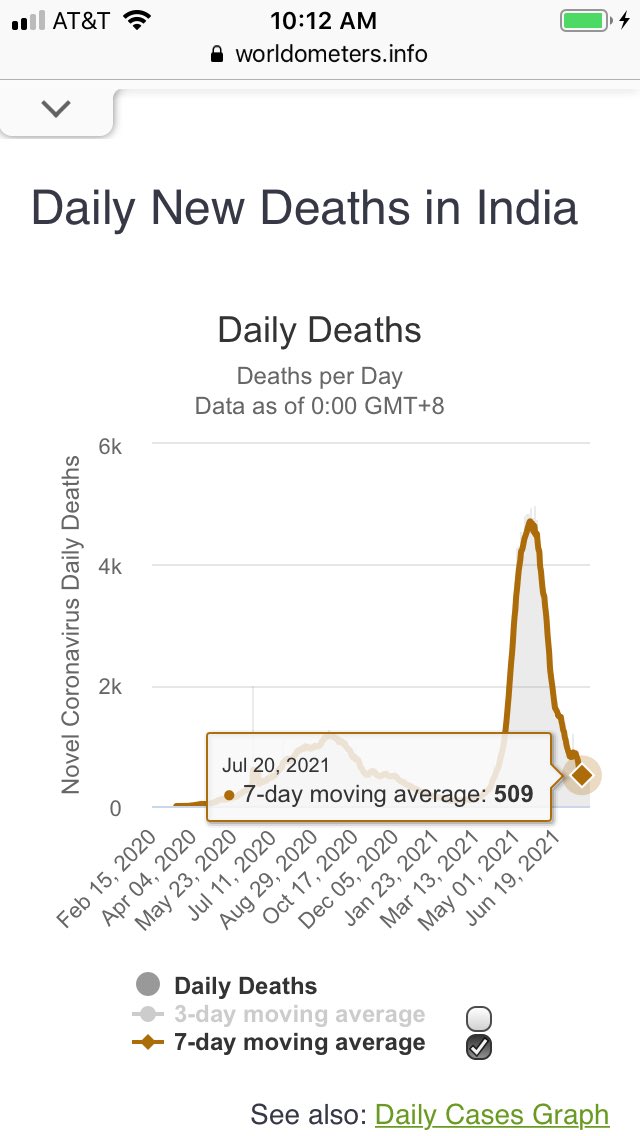Expand the collapsed dropdown chevron tab

(x=57, y=109)
